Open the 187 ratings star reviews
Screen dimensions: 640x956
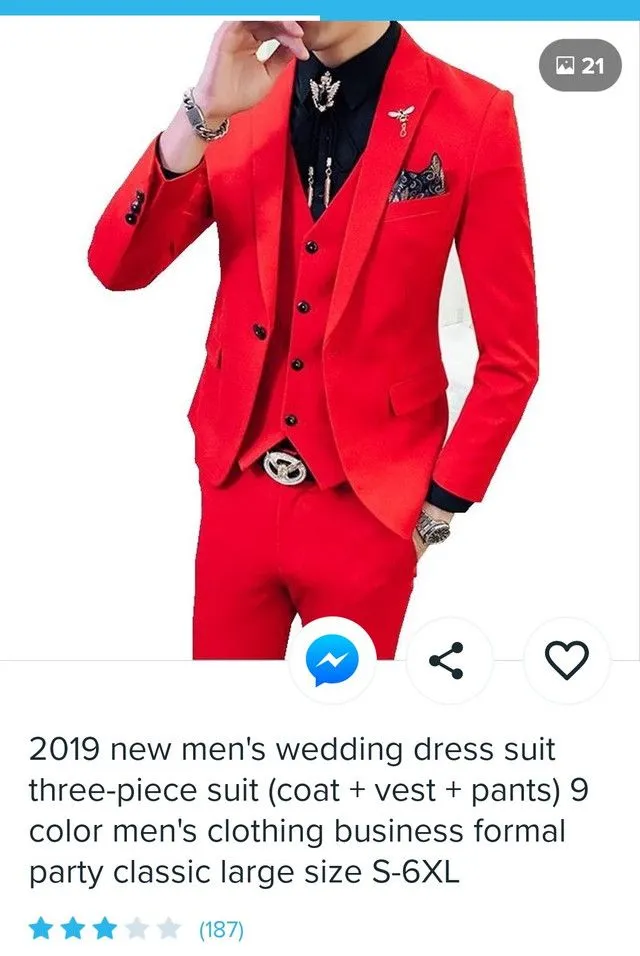(x=136, y=929)
